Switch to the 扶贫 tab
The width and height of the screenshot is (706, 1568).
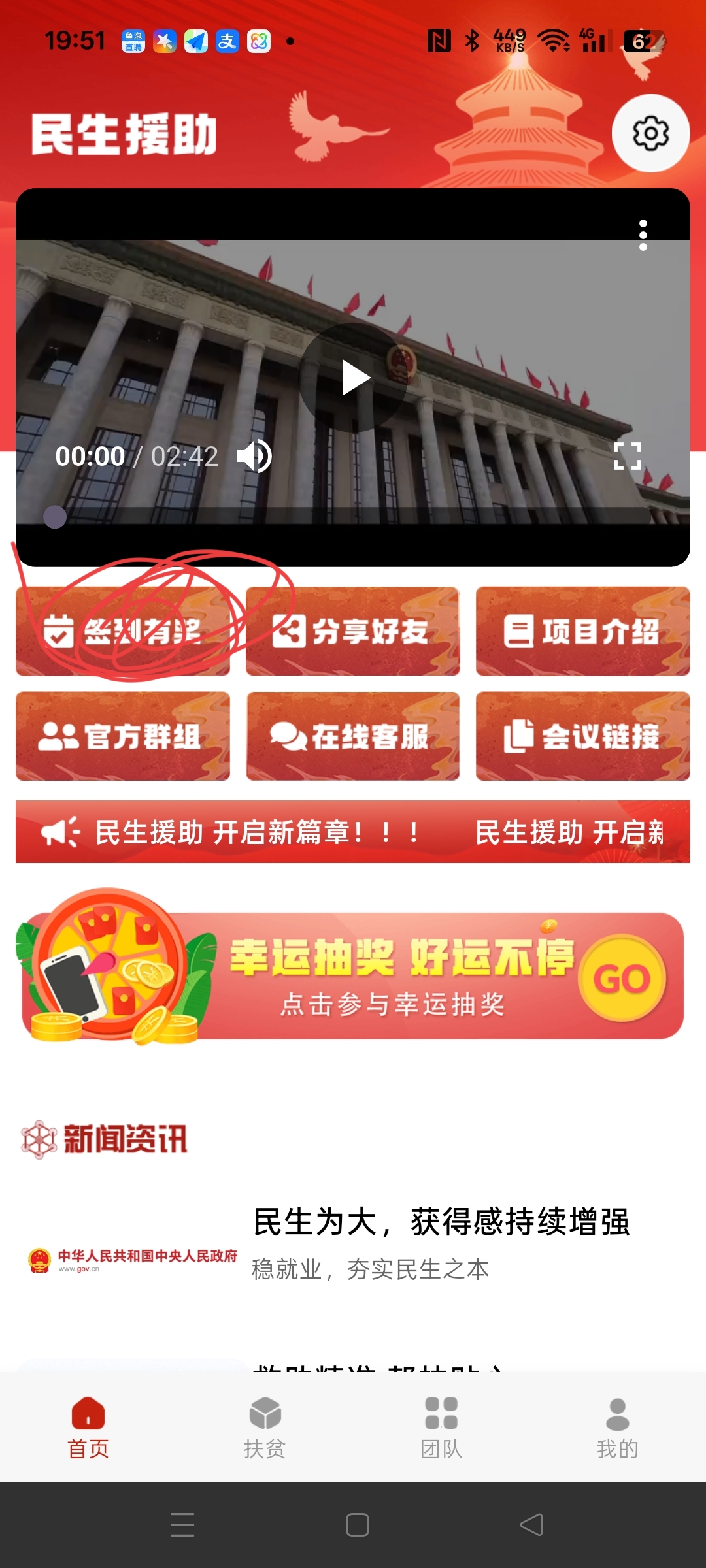[265, 1428]
